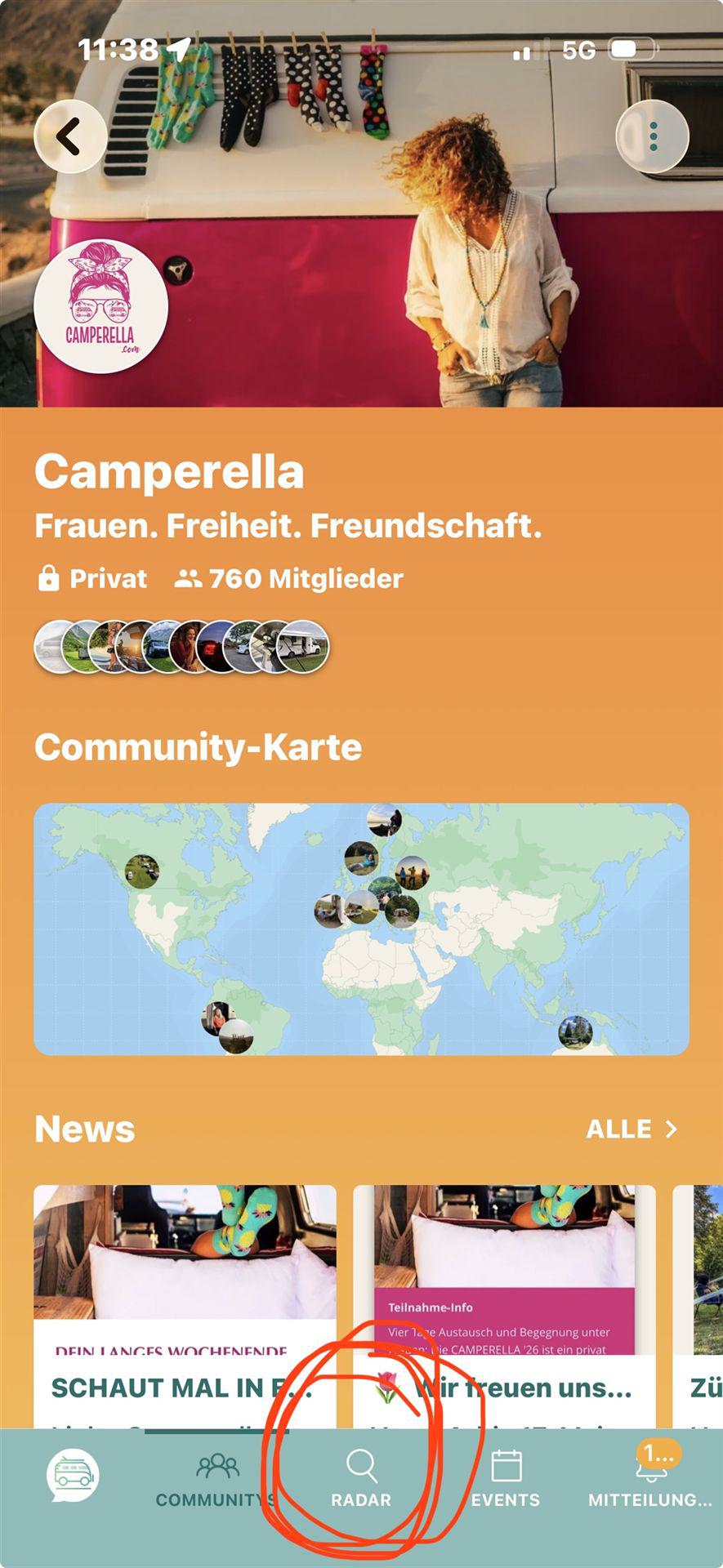723x1568 pixels.
Task: Show all news via ALLE
Action: (632, 1129)
